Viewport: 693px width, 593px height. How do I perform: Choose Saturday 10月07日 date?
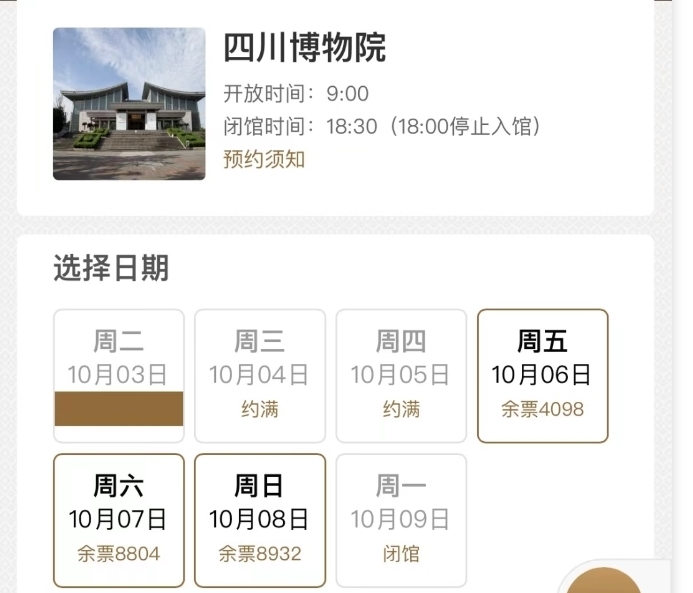coord(118,519)
